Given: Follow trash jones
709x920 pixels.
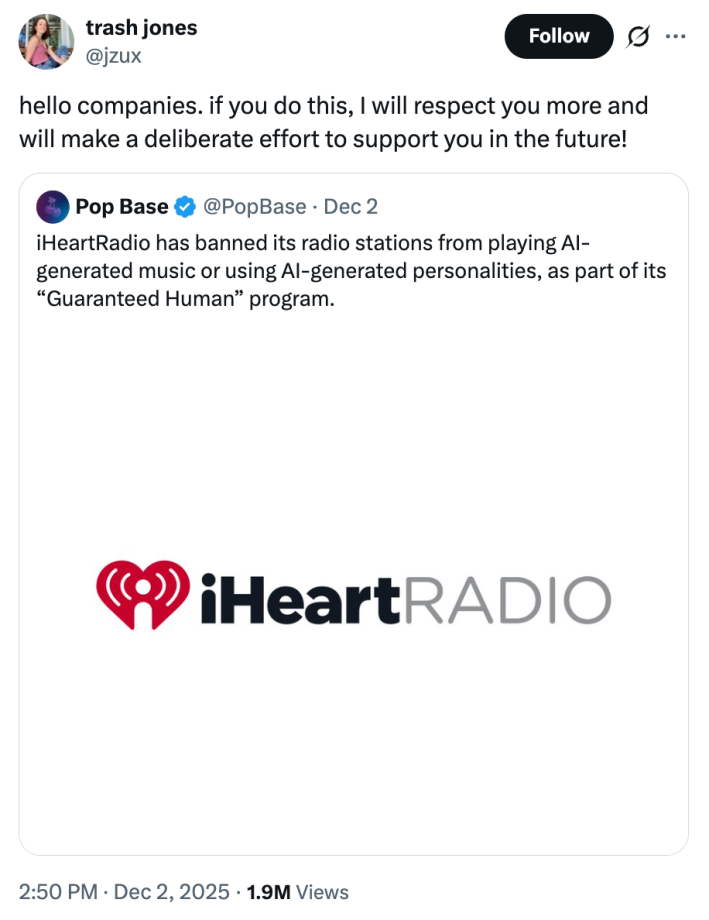Looking at the screenshot, I should tap(558, 37).
